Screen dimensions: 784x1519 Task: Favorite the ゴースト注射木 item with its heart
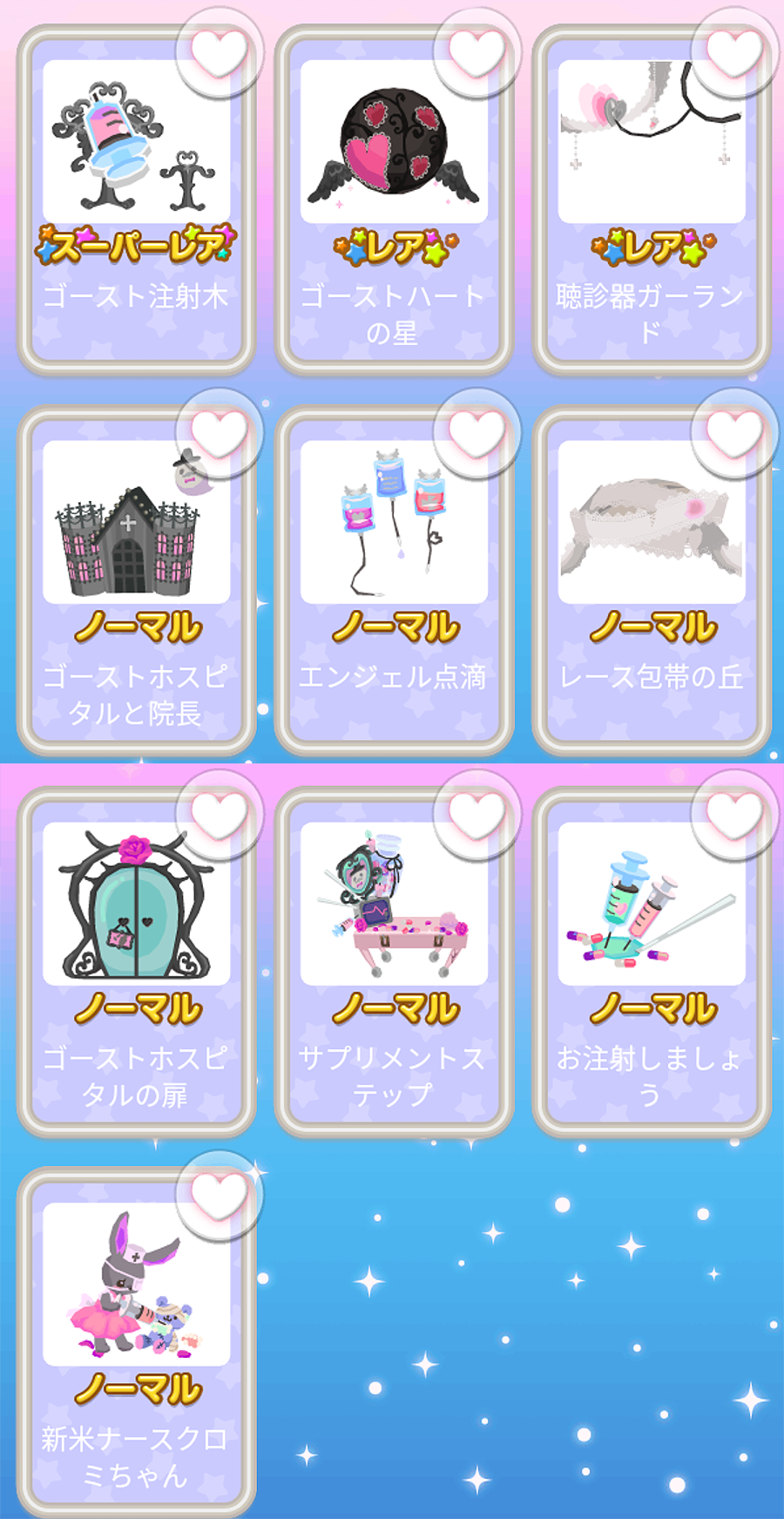click(x=219, y=53)
